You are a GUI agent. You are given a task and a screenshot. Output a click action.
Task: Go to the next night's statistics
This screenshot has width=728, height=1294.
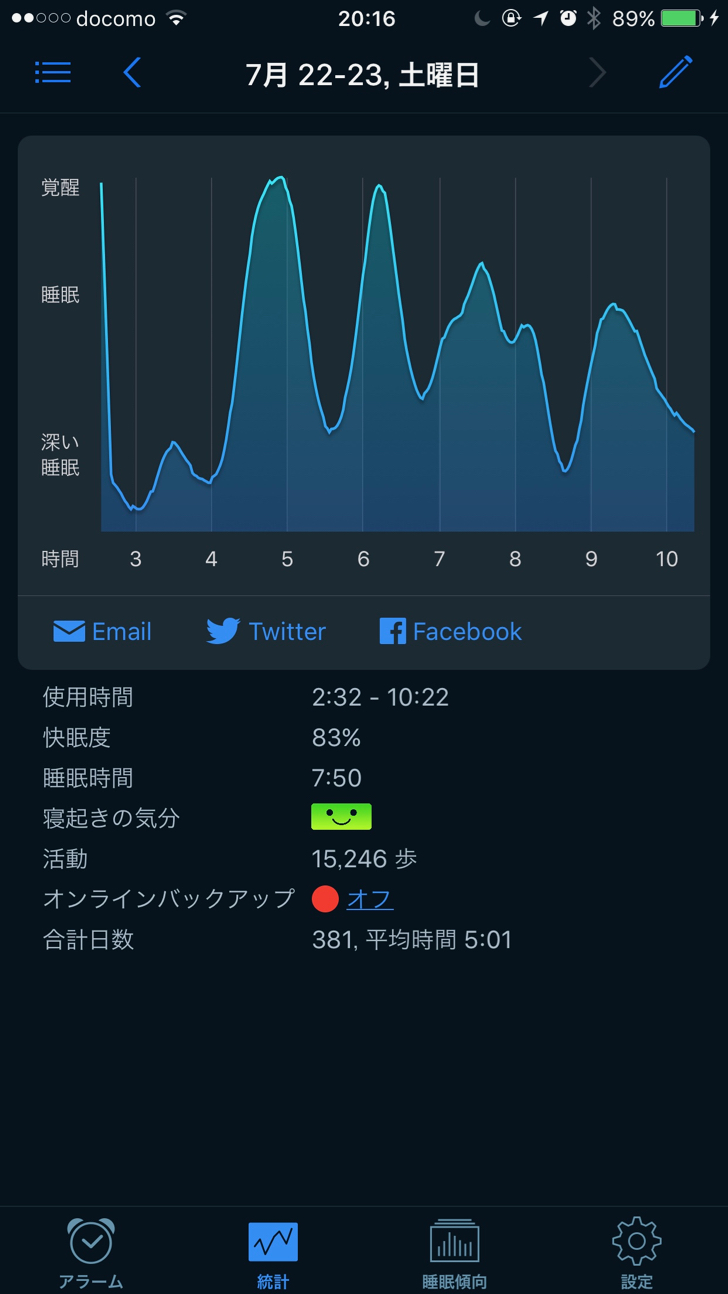(x=597, y=72)
